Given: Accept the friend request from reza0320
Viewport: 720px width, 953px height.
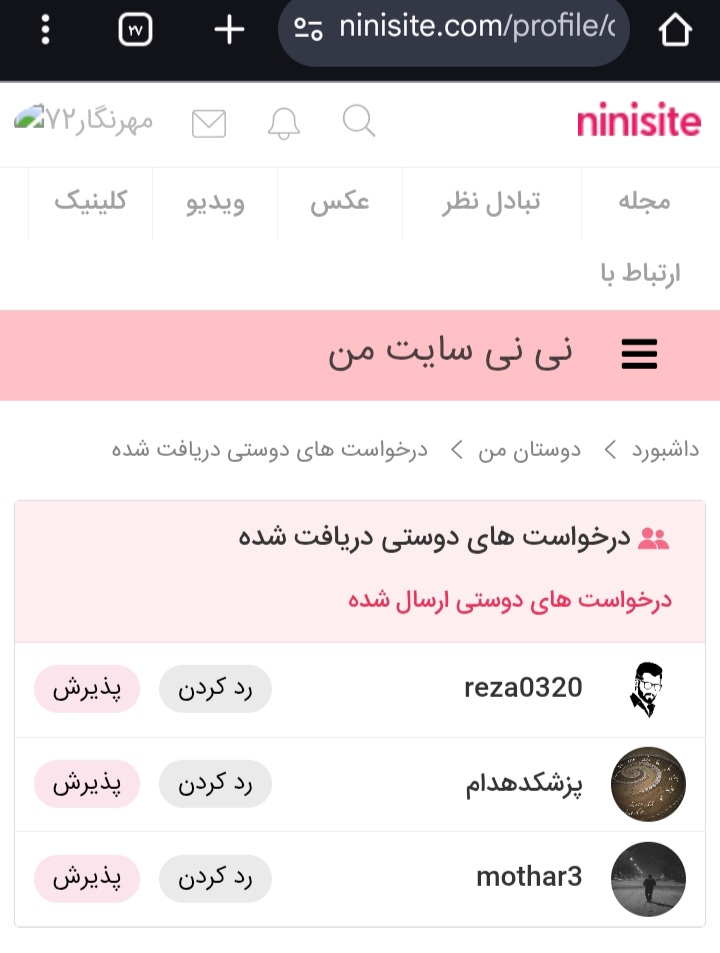Looking at the screenshot, I should click(87, 689).
